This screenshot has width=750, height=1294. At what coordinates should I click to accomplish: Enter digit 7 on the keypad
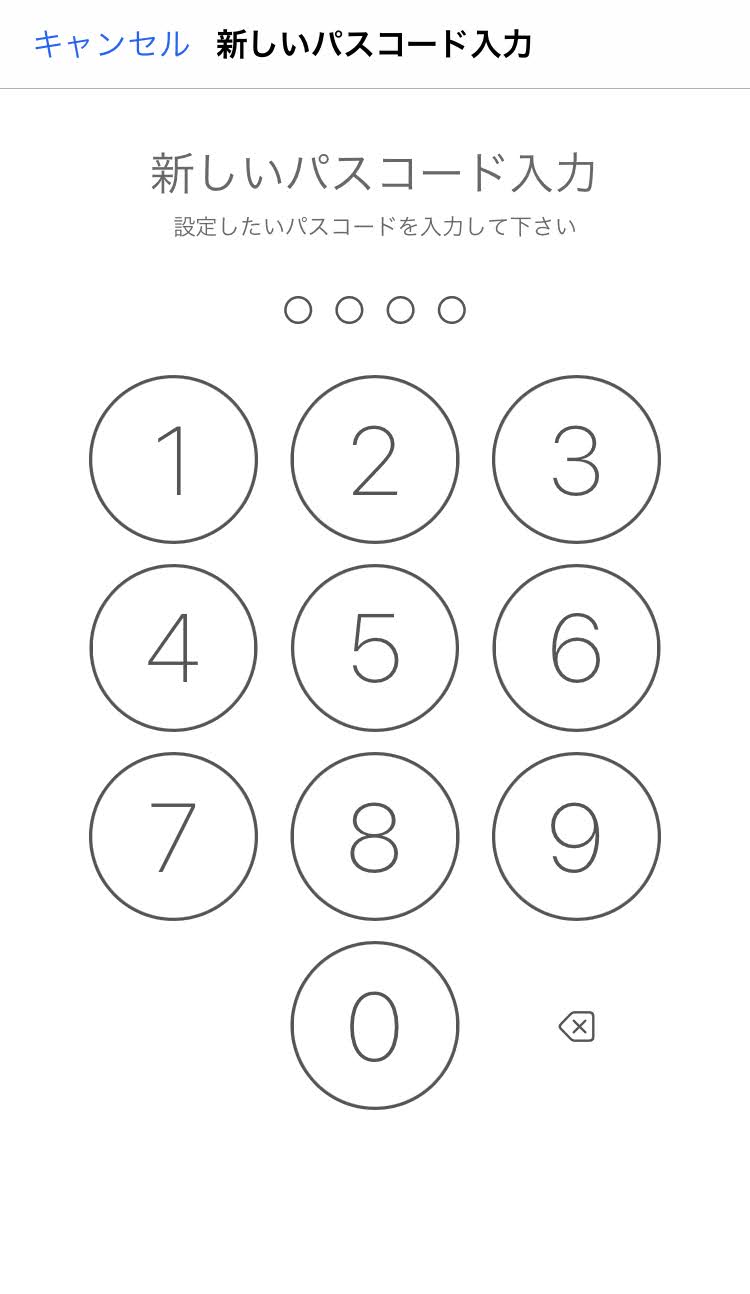tap(174, 836)
